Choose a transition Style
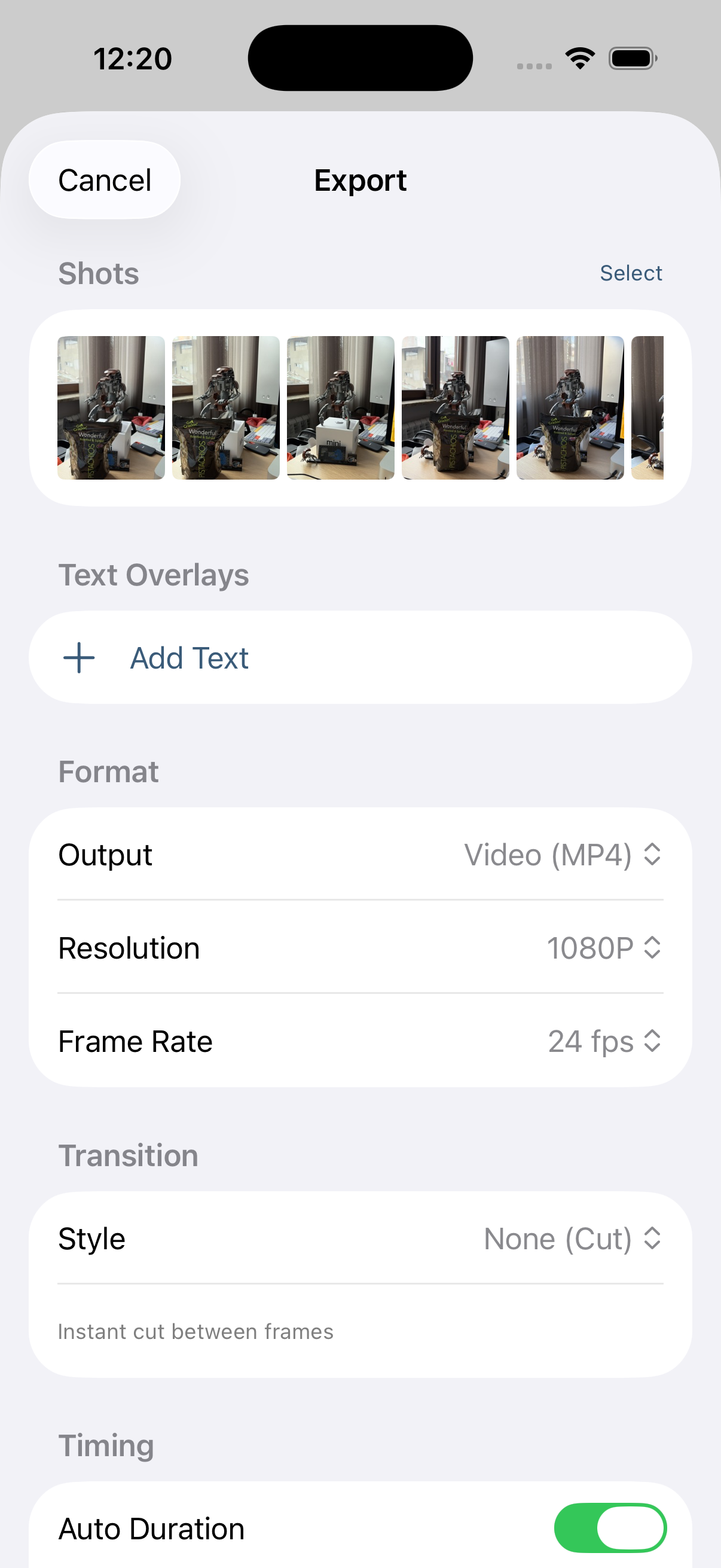Screen dimensions: 721x1568 point(572,1238)
